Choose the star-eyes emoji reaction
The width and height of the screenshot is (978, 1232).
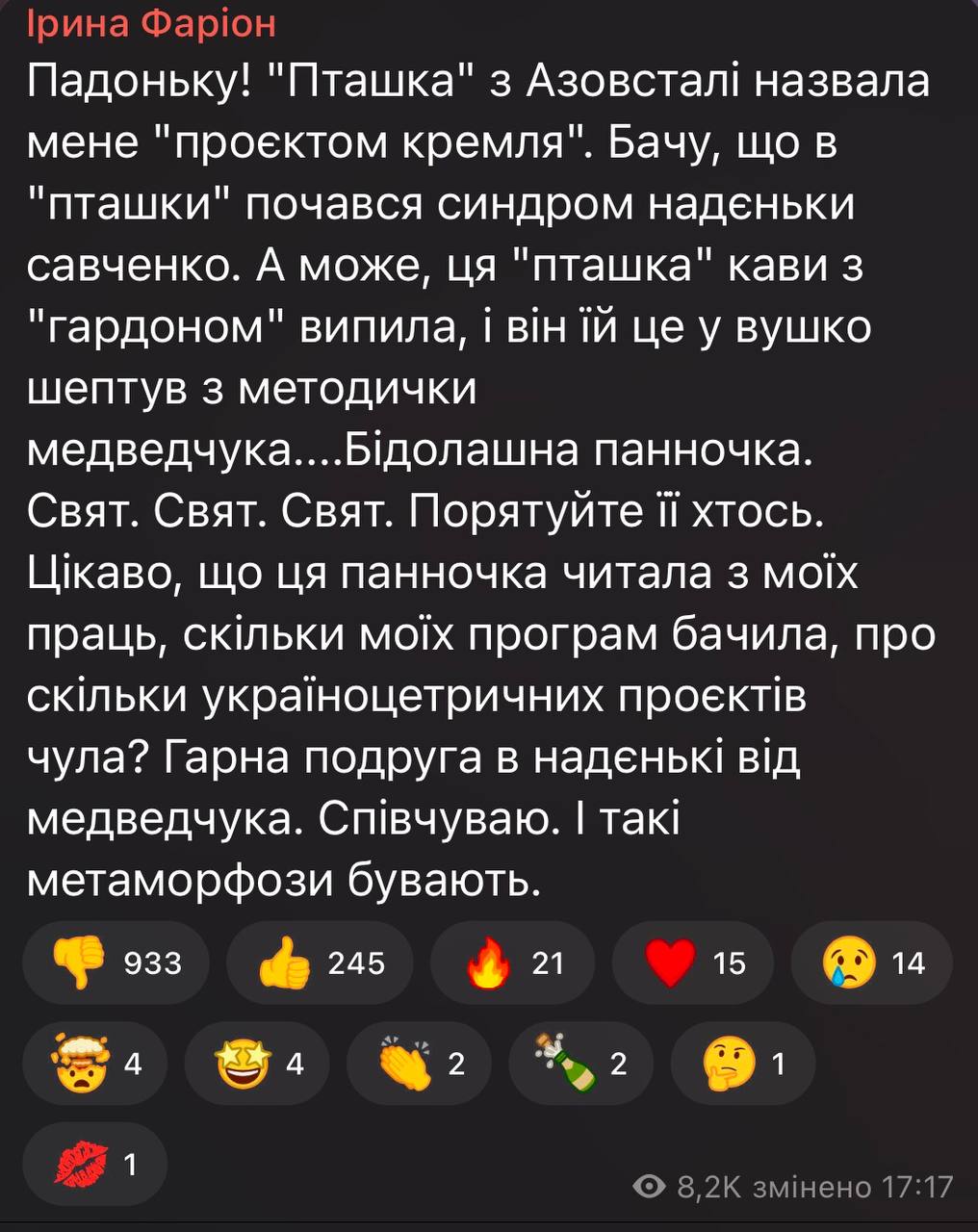[x=257, y=1064]
